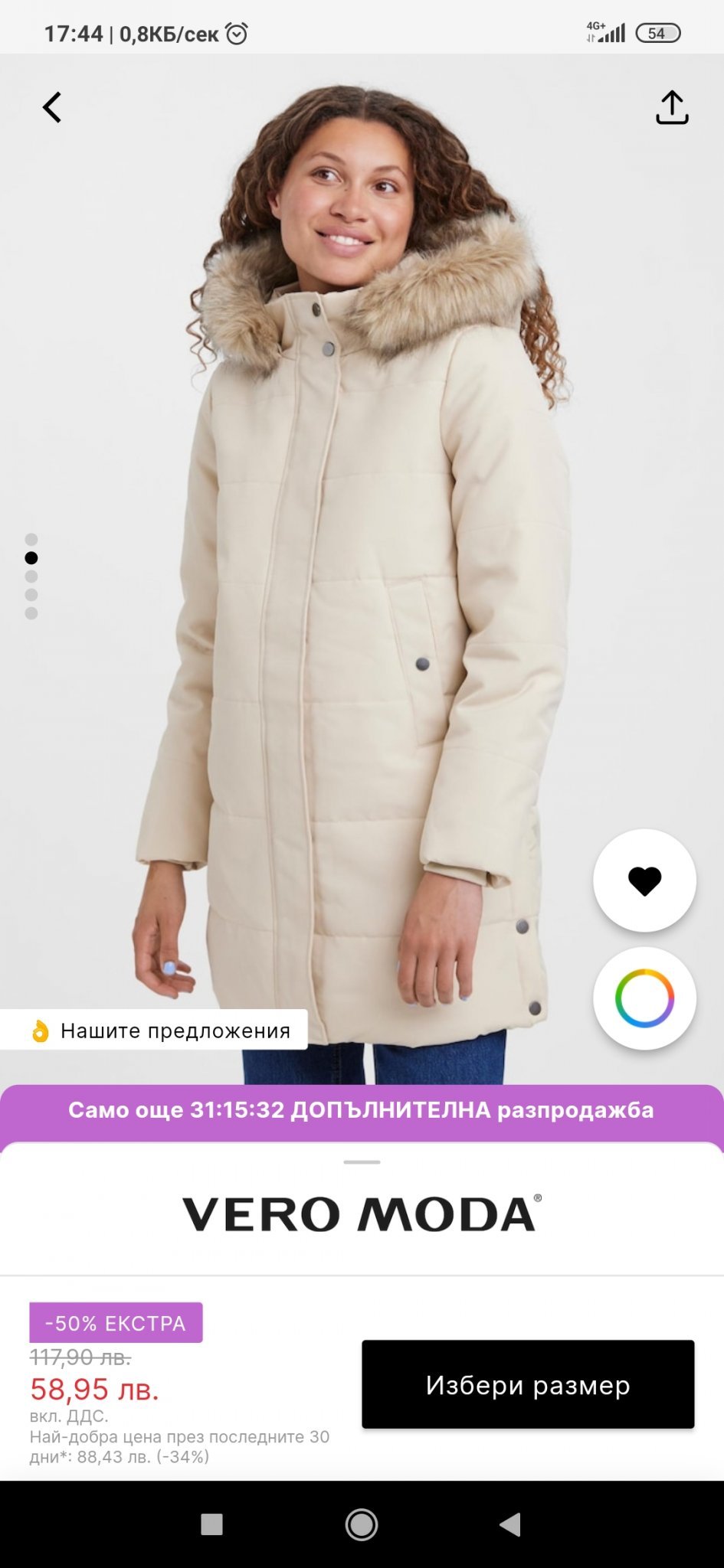Screen dimensions: 724x1568
Task: Expand the product details sheet handle
Action: [x=362, y=1162]
